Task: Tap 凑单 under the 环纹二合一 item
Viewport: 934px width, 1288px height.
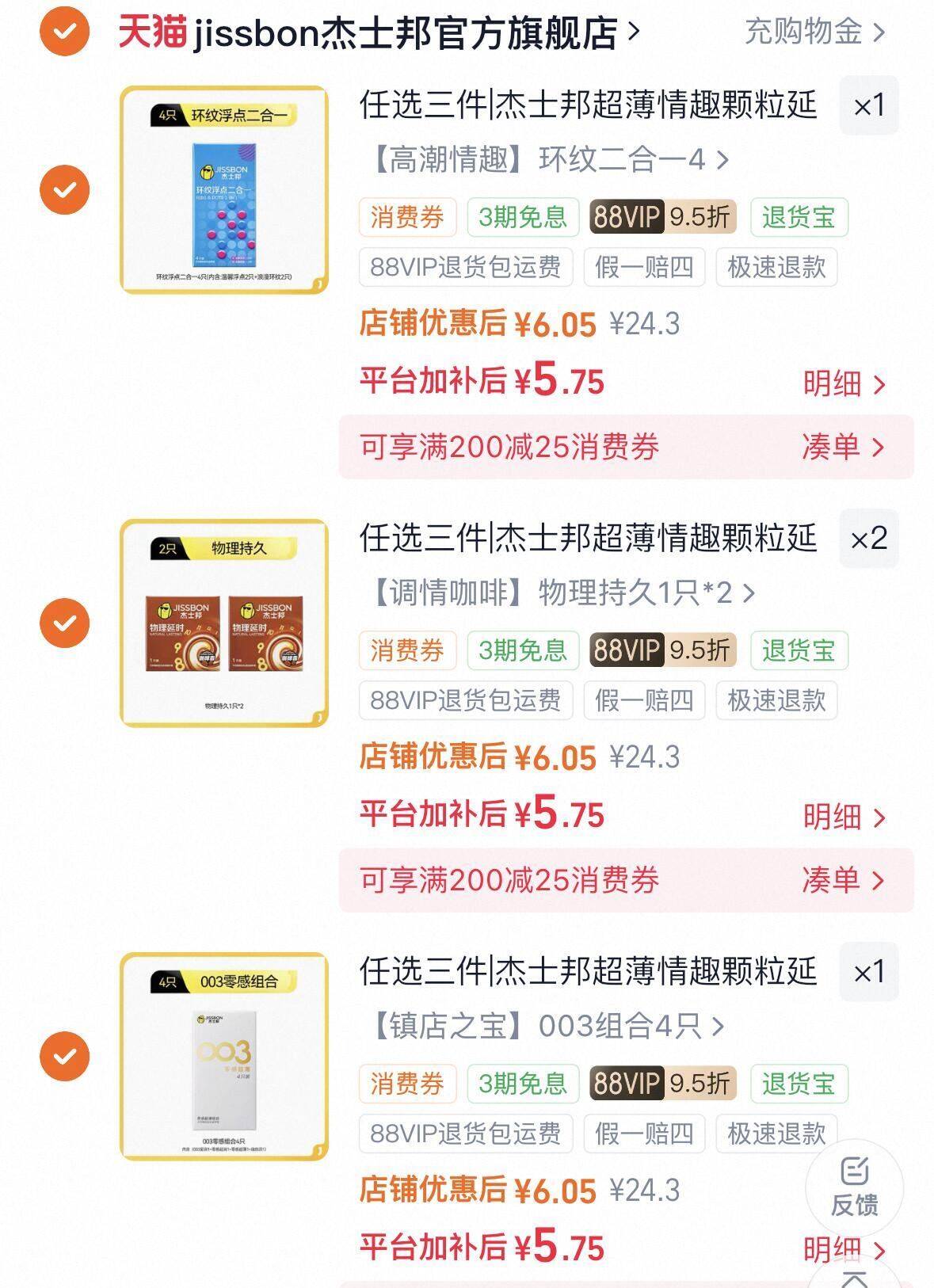Action: click(x=842, y=448)
